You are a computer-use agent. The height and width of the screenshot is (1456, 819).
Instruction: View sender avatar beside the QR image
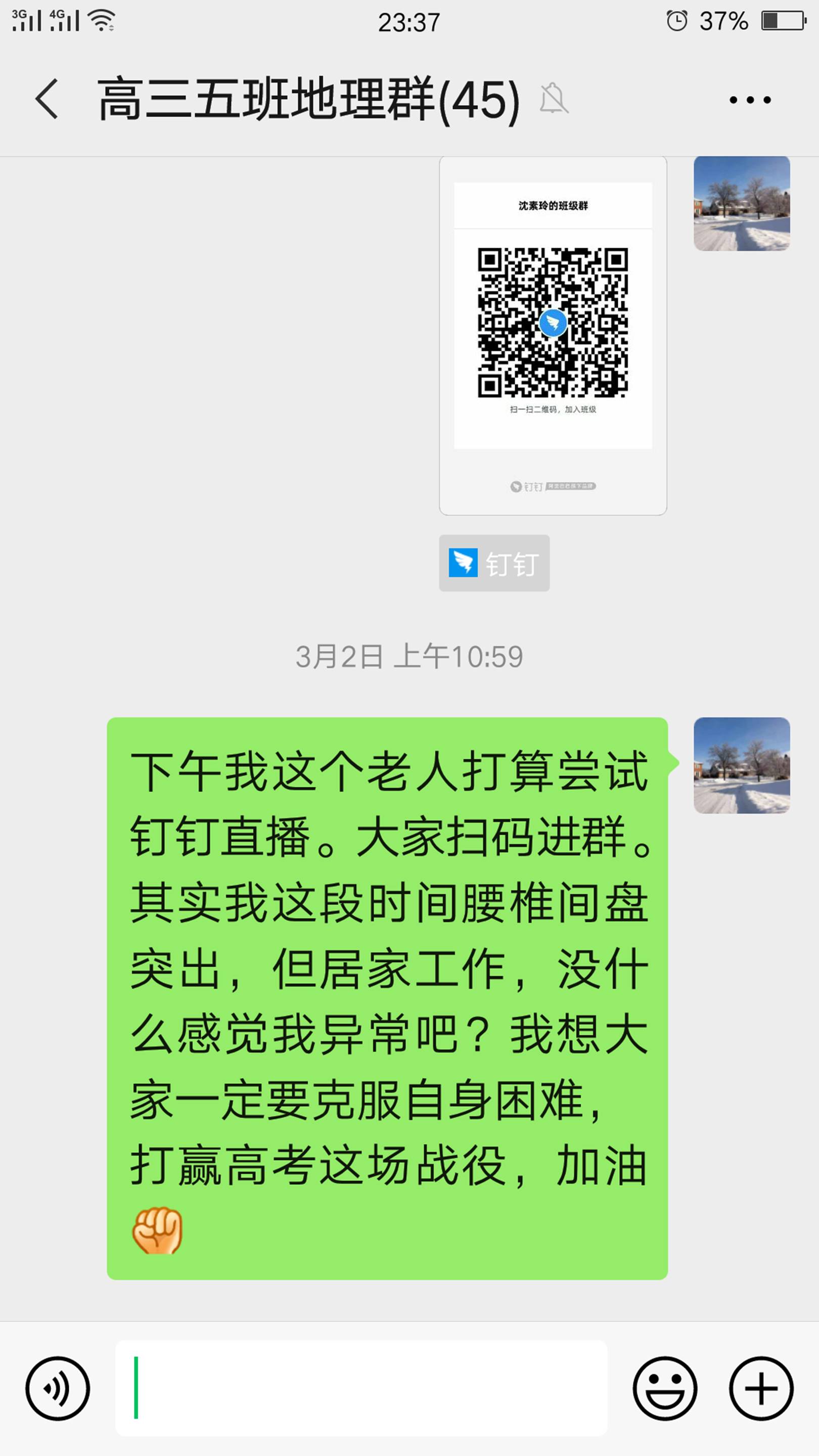click(742, 203)
